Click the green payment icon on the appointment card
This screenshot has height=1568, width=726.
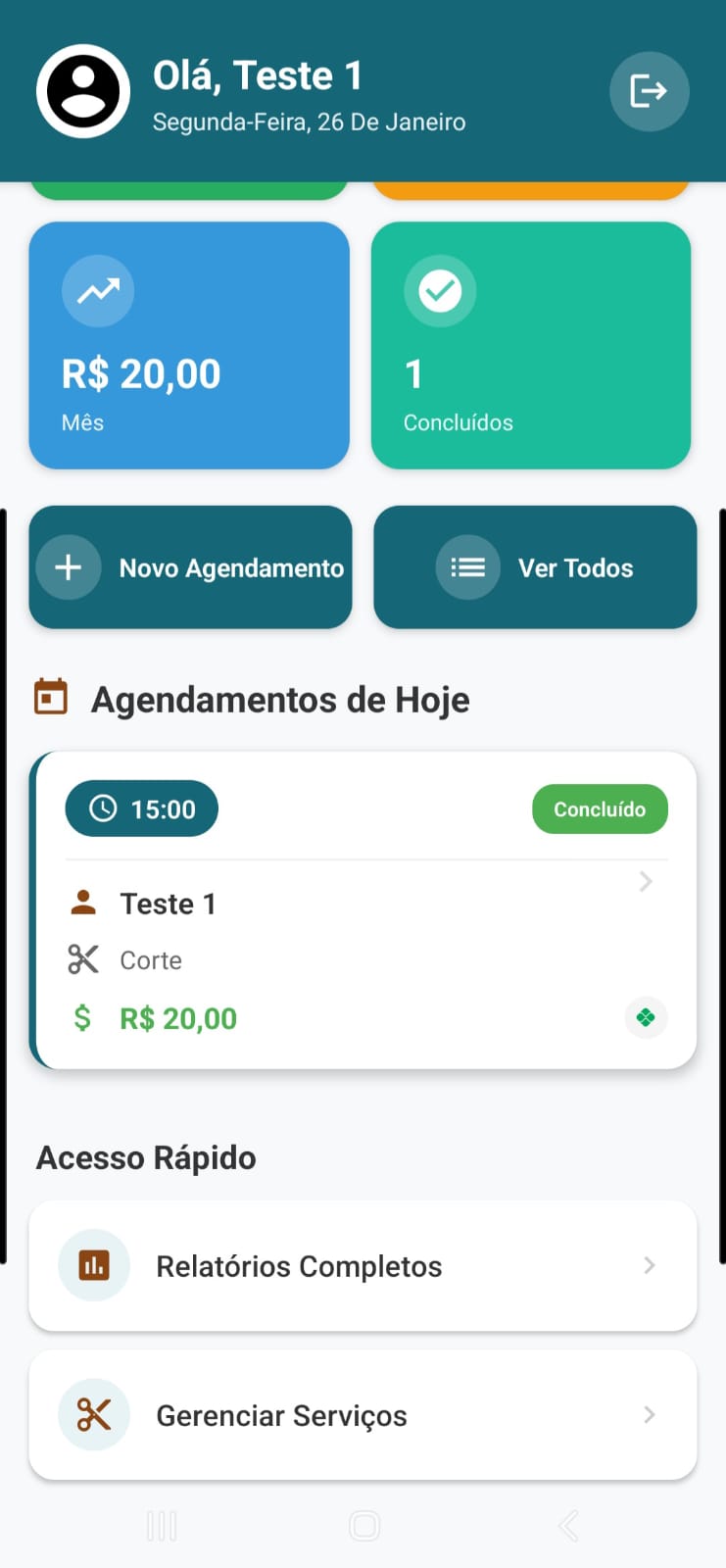coord(646,1017)
